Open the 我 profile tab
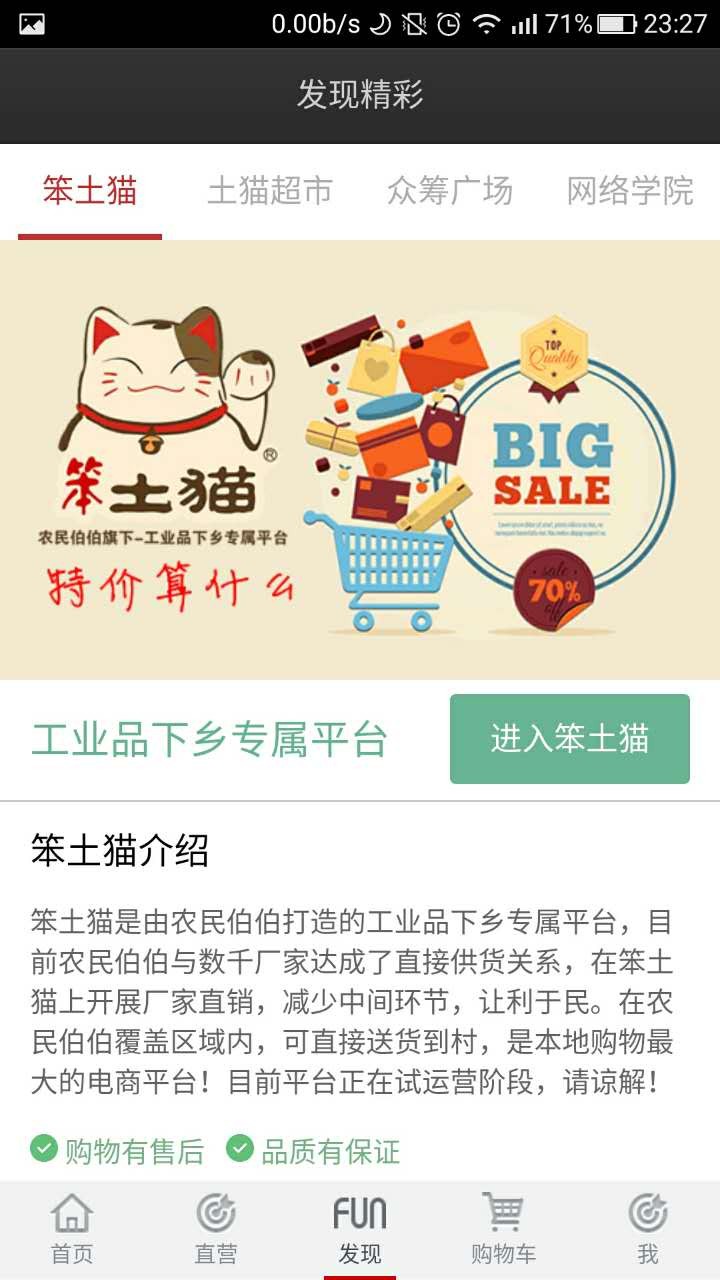 point(647,1230)
